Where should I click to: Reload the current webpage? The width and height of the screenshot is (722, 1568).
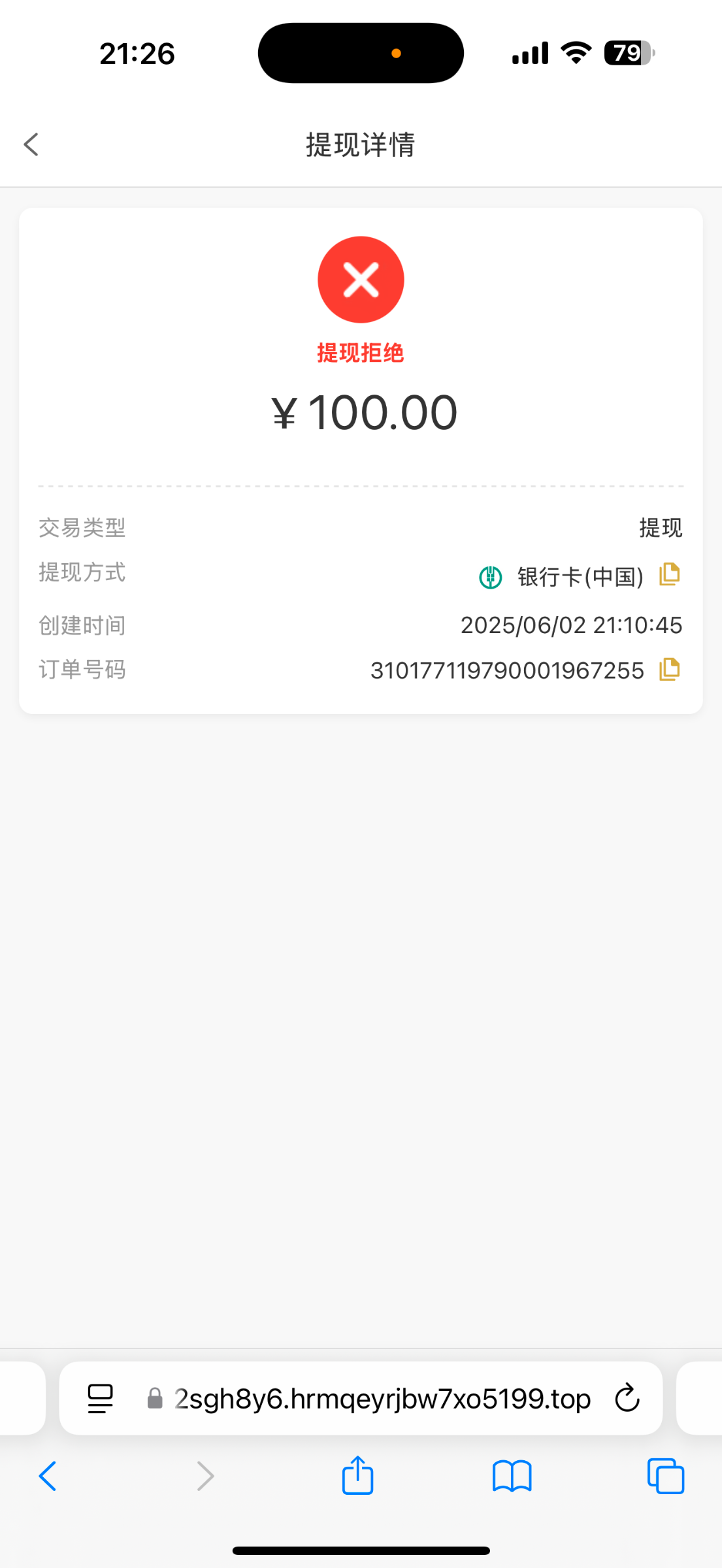pyautogui.click(x=627, y=1398)
